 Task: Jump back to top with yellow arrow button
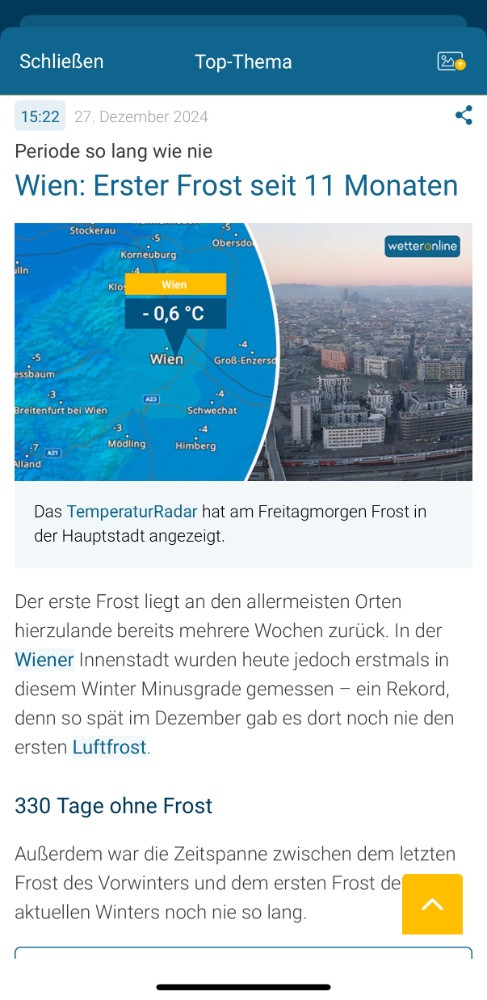point(432,904)
